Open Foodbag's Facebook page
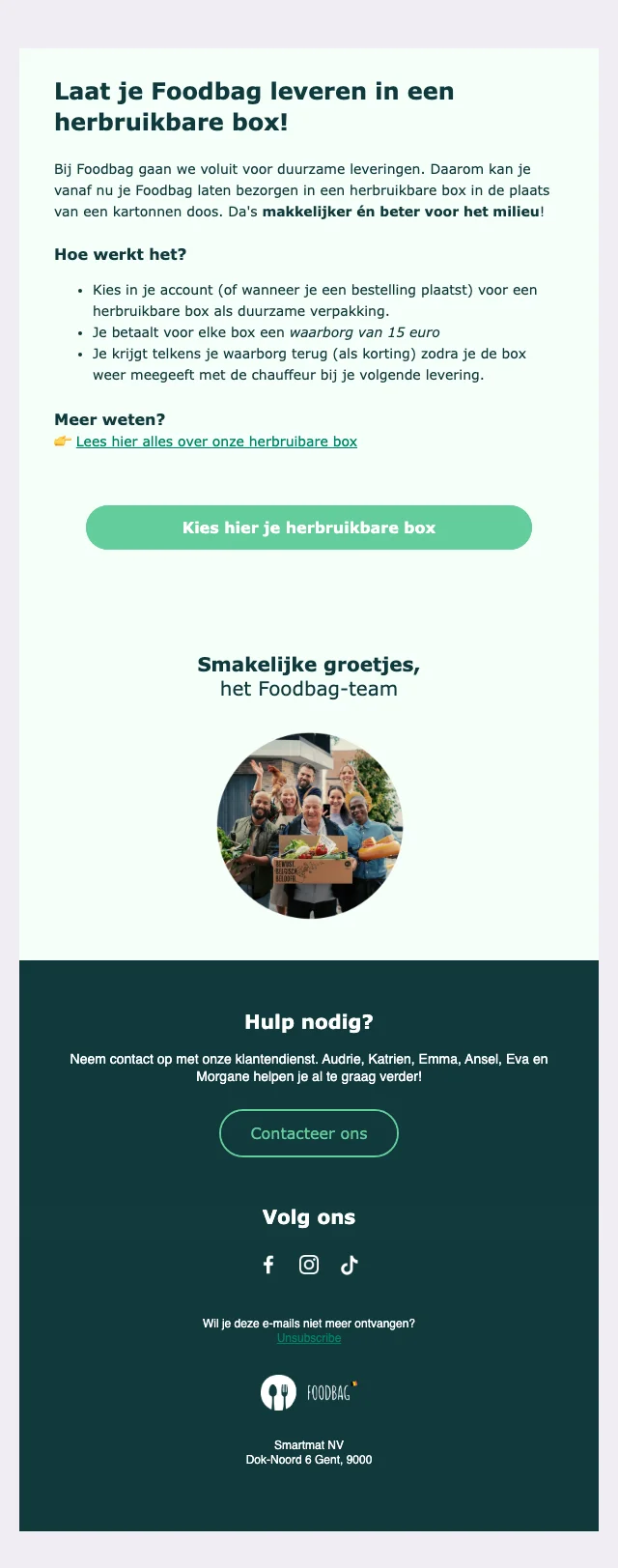The image size is (618, 1568). click(268, 1265)
